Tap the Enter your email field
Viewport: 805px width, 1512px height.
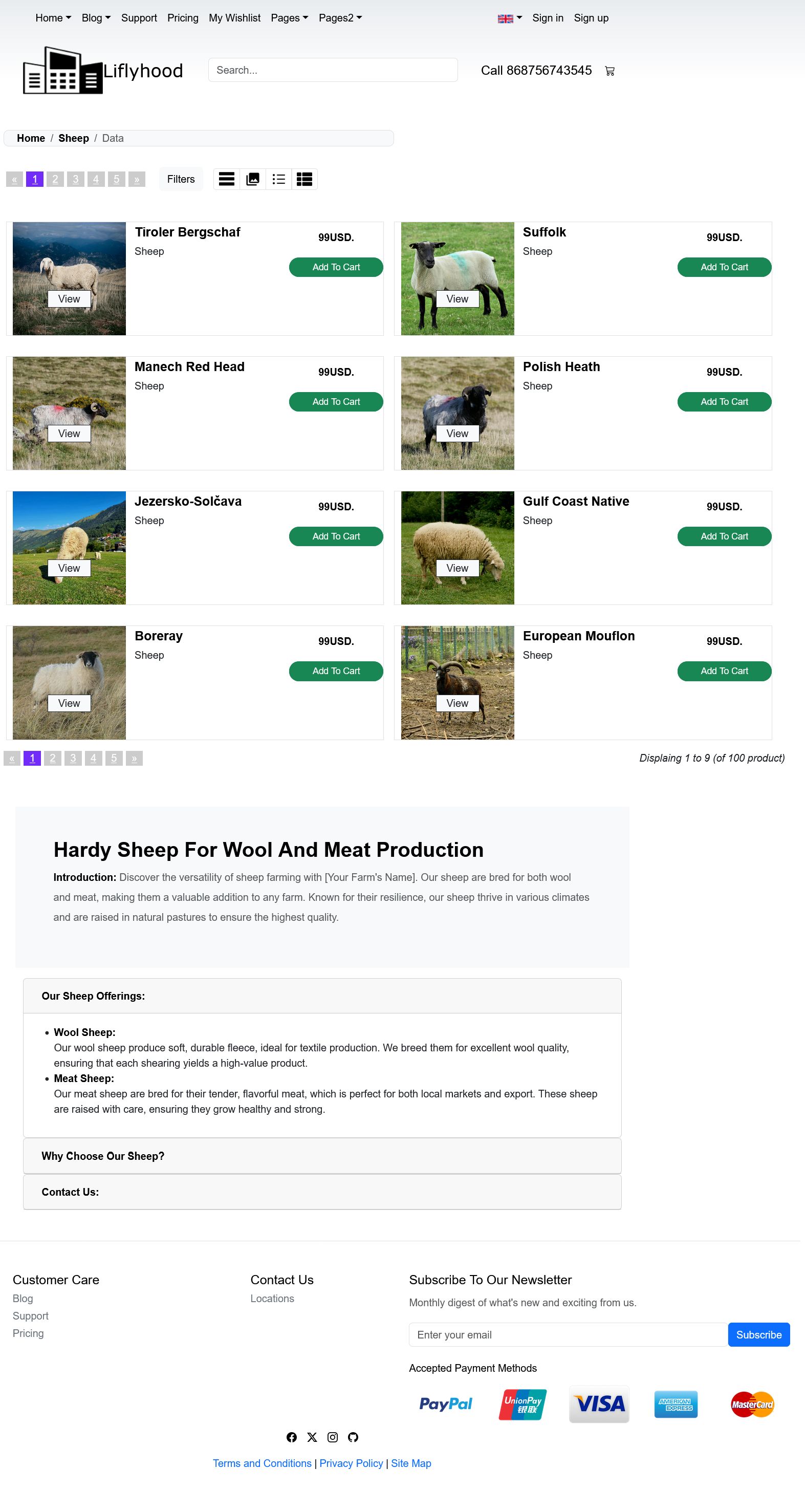[x=568, y=1334]
